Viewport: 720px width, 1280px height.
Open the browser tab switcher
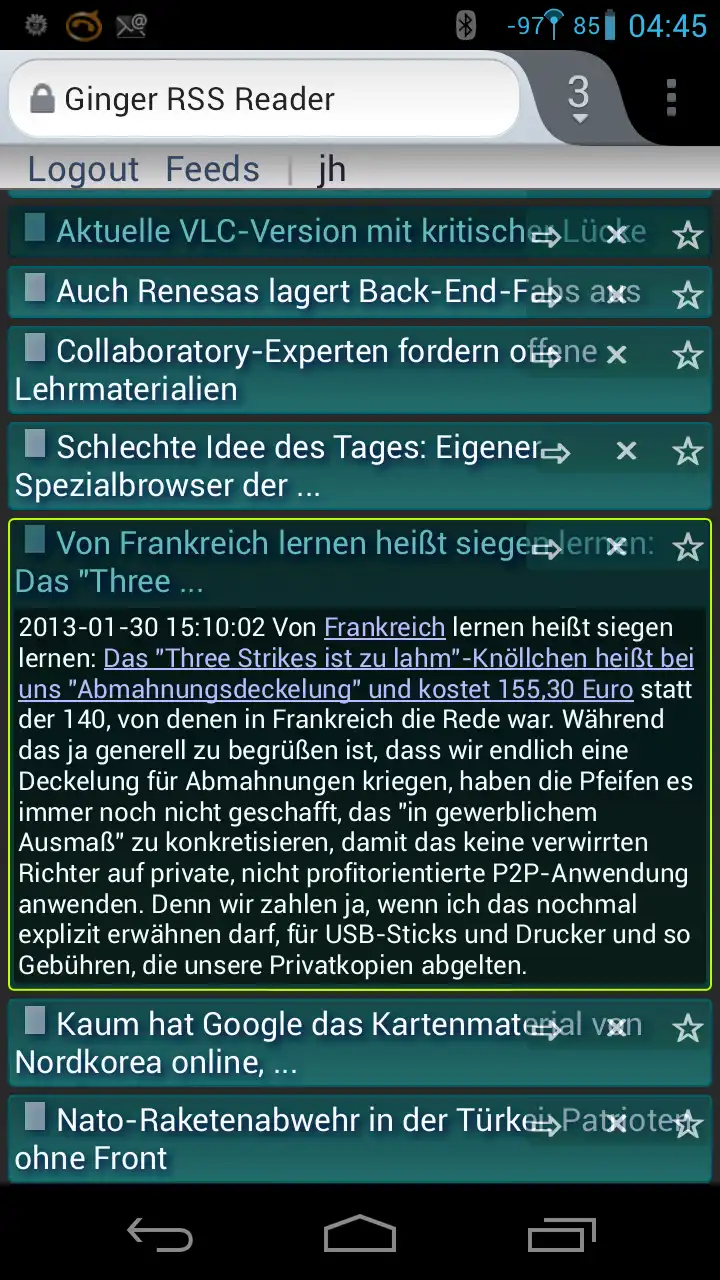pyautogui.click(x=578, y=98)
